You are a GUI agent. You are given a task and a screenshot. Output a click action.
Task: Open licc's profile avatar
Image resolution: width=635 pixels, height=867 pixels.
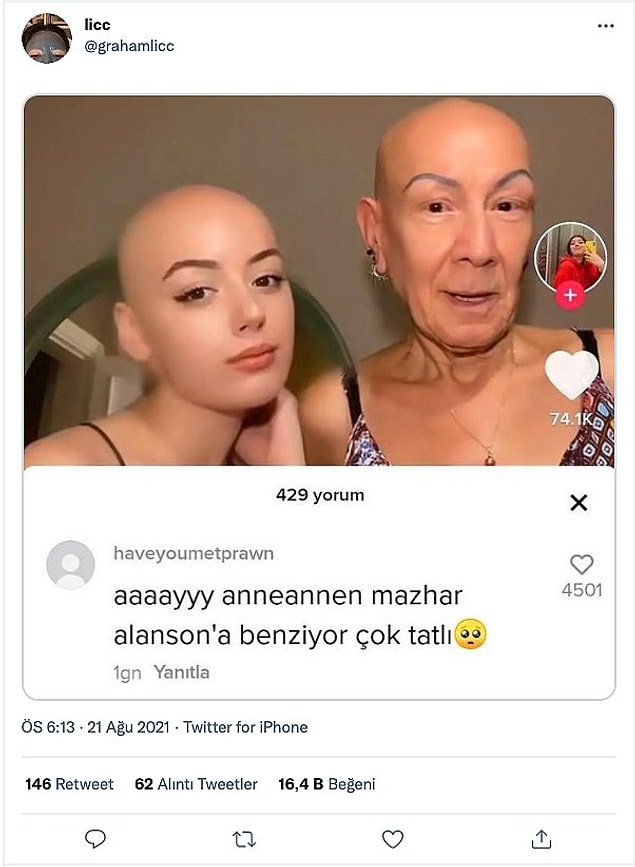pos(46,38)
